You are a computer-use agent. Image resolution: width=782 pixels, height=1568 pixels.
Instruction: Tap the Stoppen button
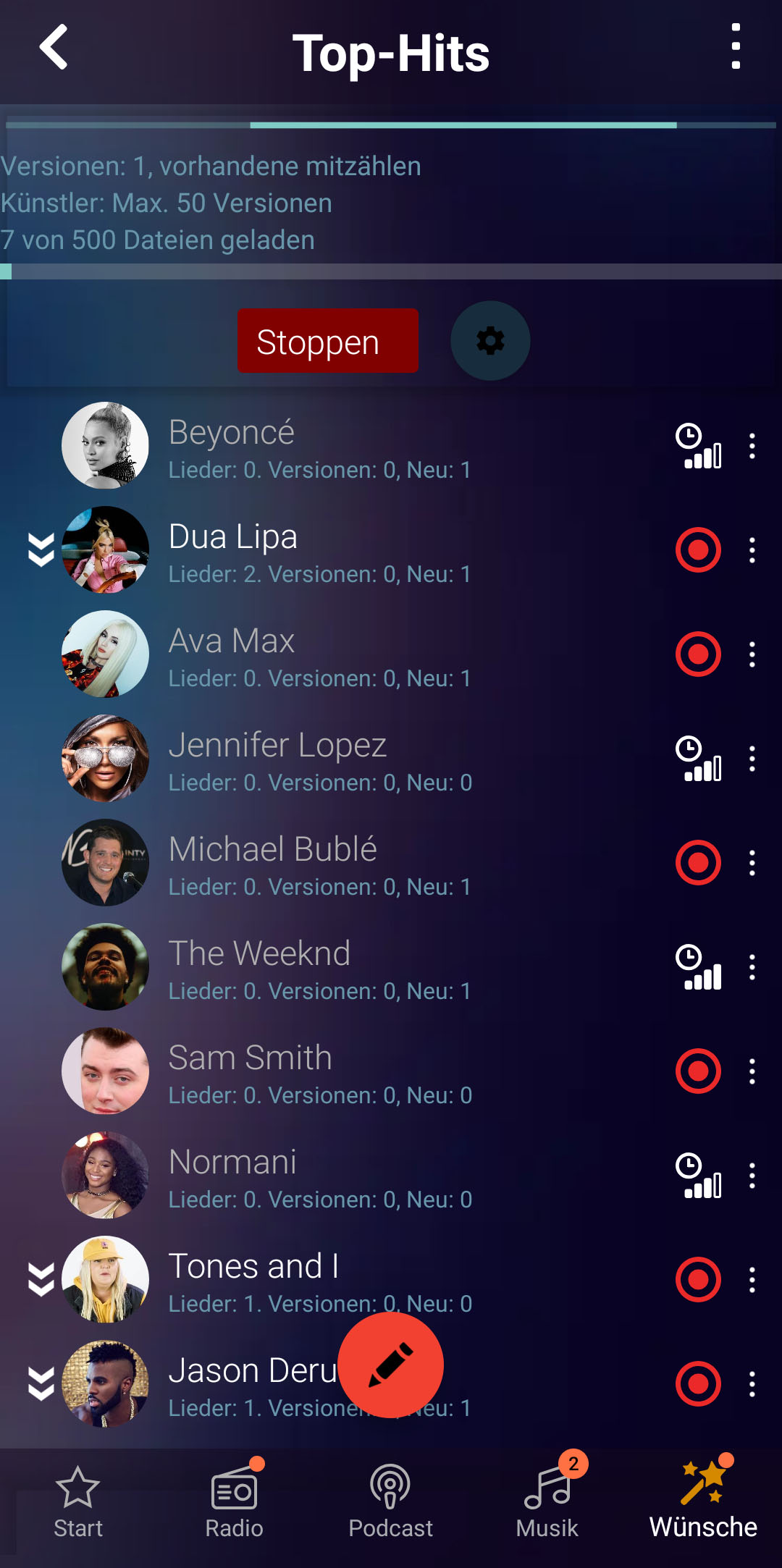click(327, 341)
